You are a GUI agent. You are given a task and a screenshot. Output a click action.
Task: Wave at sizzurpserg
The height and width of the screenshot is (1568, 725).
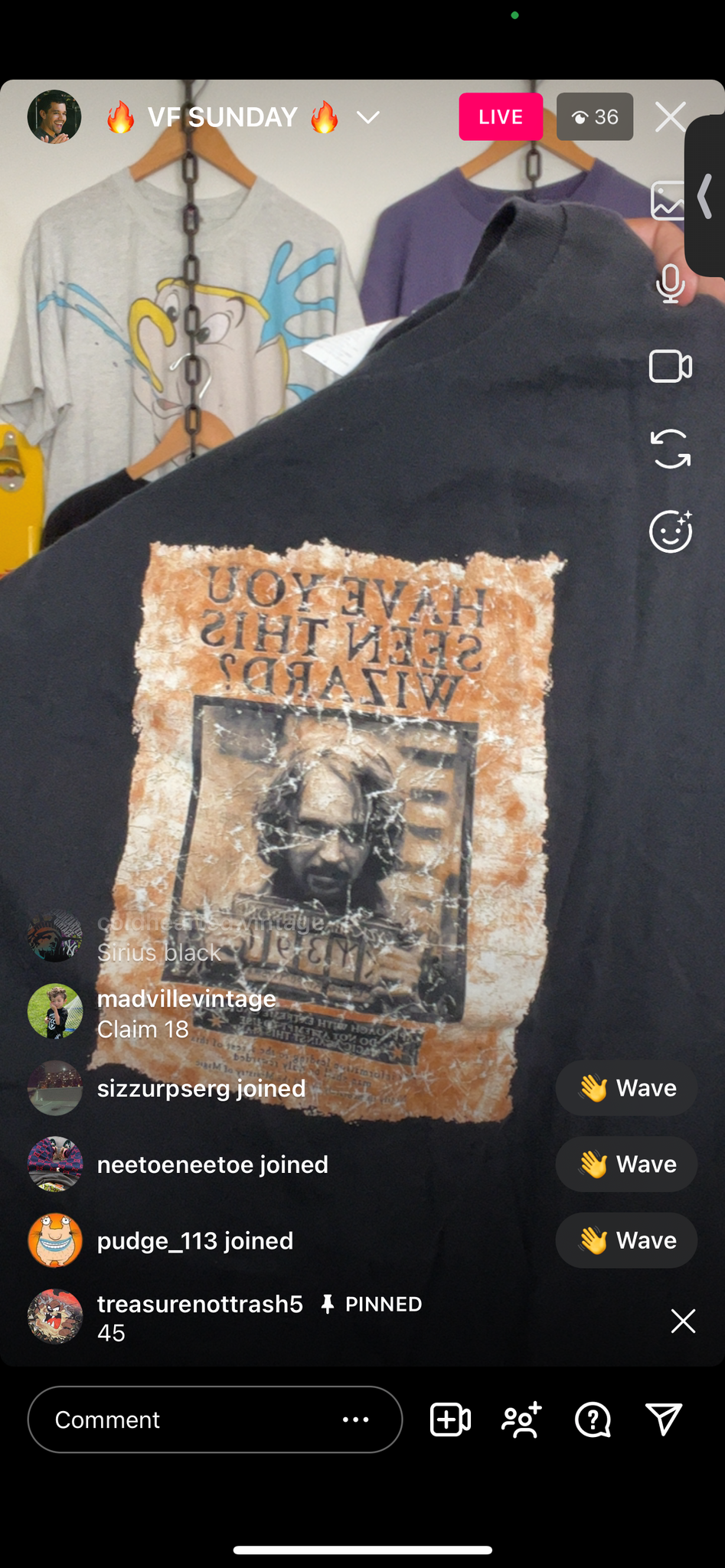626,1088
